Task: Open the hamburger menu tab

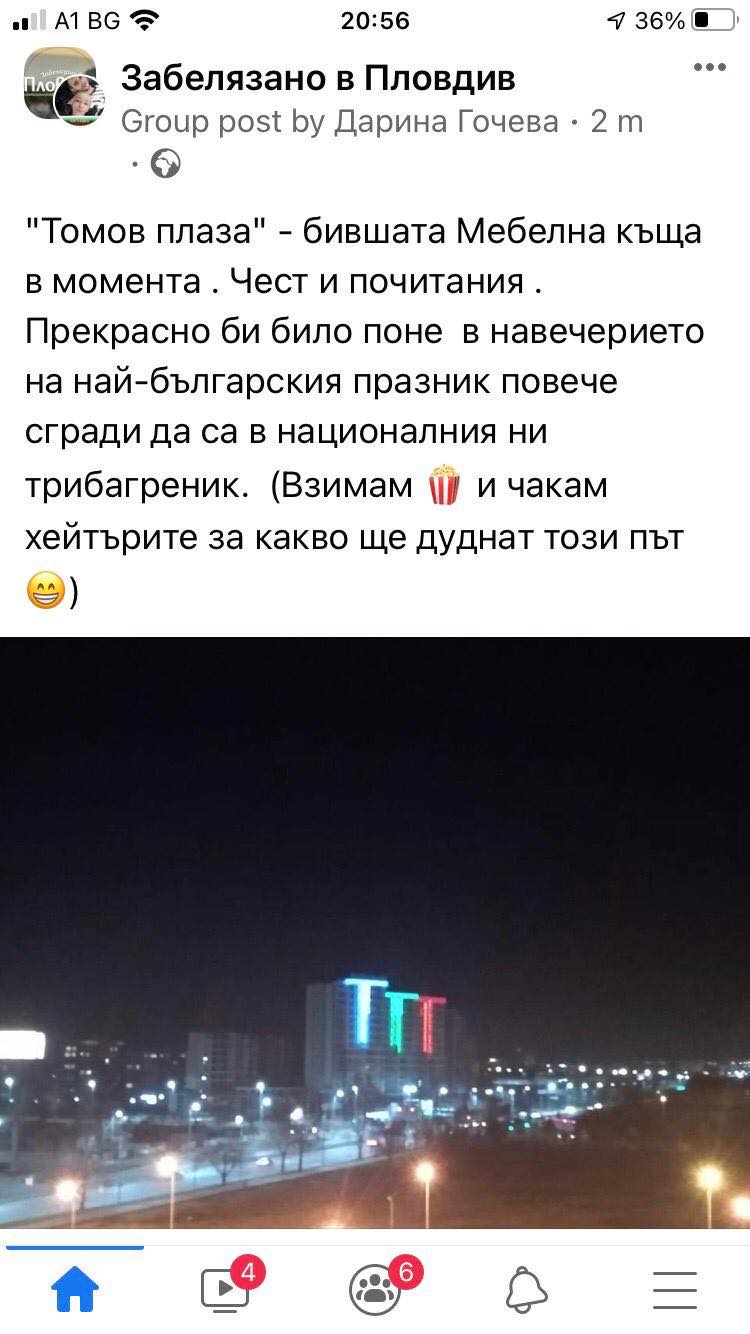Action: (675, 1290)
